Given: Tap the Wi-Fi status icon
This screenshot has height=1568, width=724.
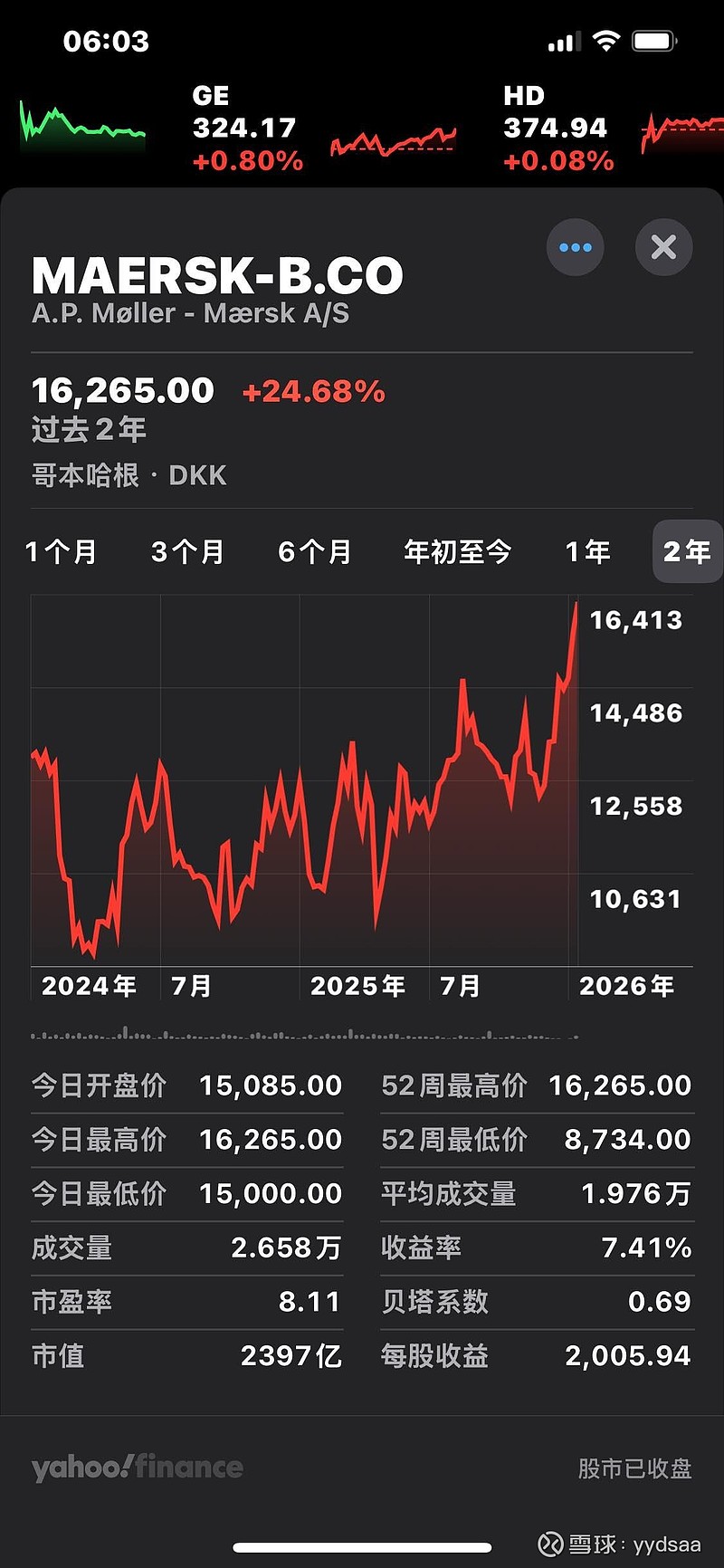Looking at the screenshot, I should (605, 40).
